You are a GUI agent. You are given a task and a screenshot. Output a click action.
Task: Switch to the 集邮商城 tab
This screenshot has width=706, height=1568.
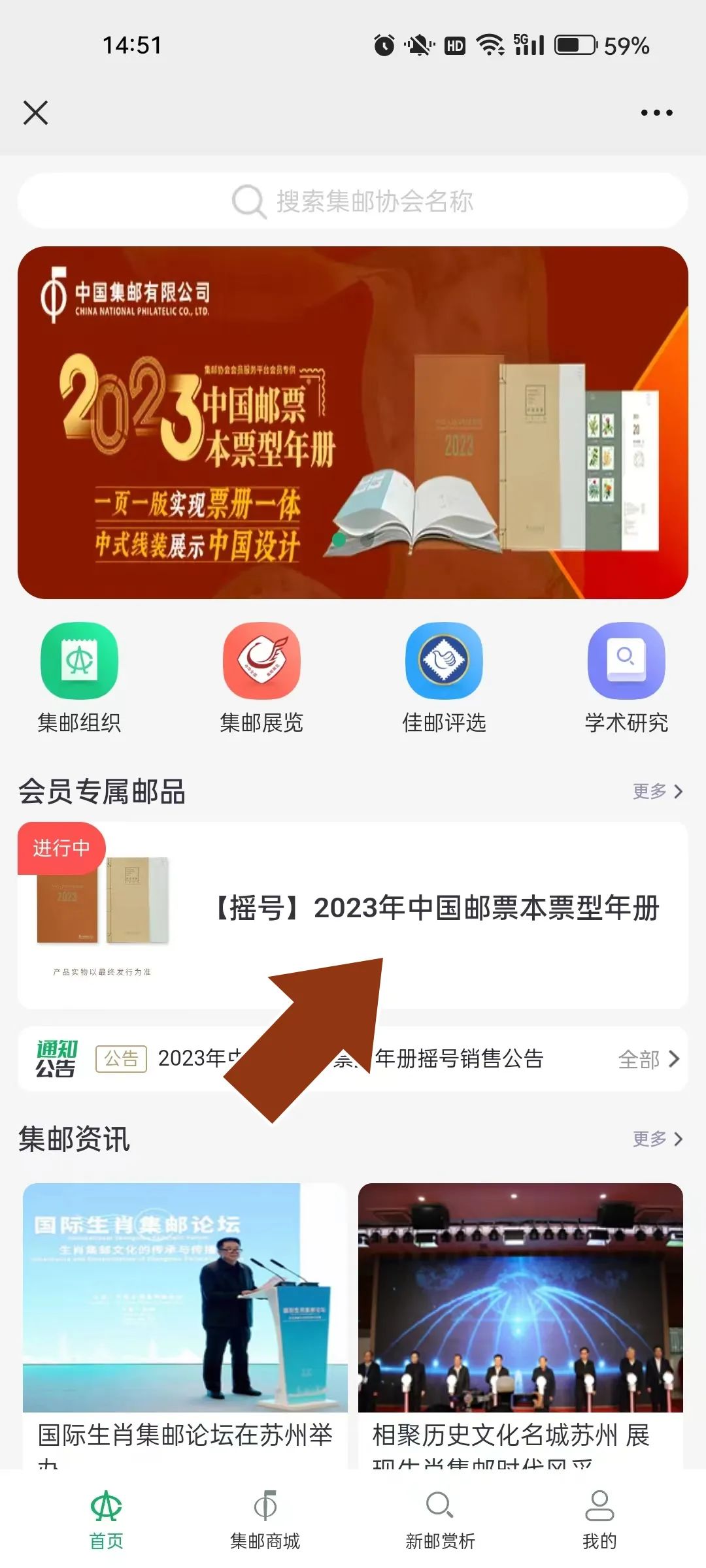(265, 1520)
